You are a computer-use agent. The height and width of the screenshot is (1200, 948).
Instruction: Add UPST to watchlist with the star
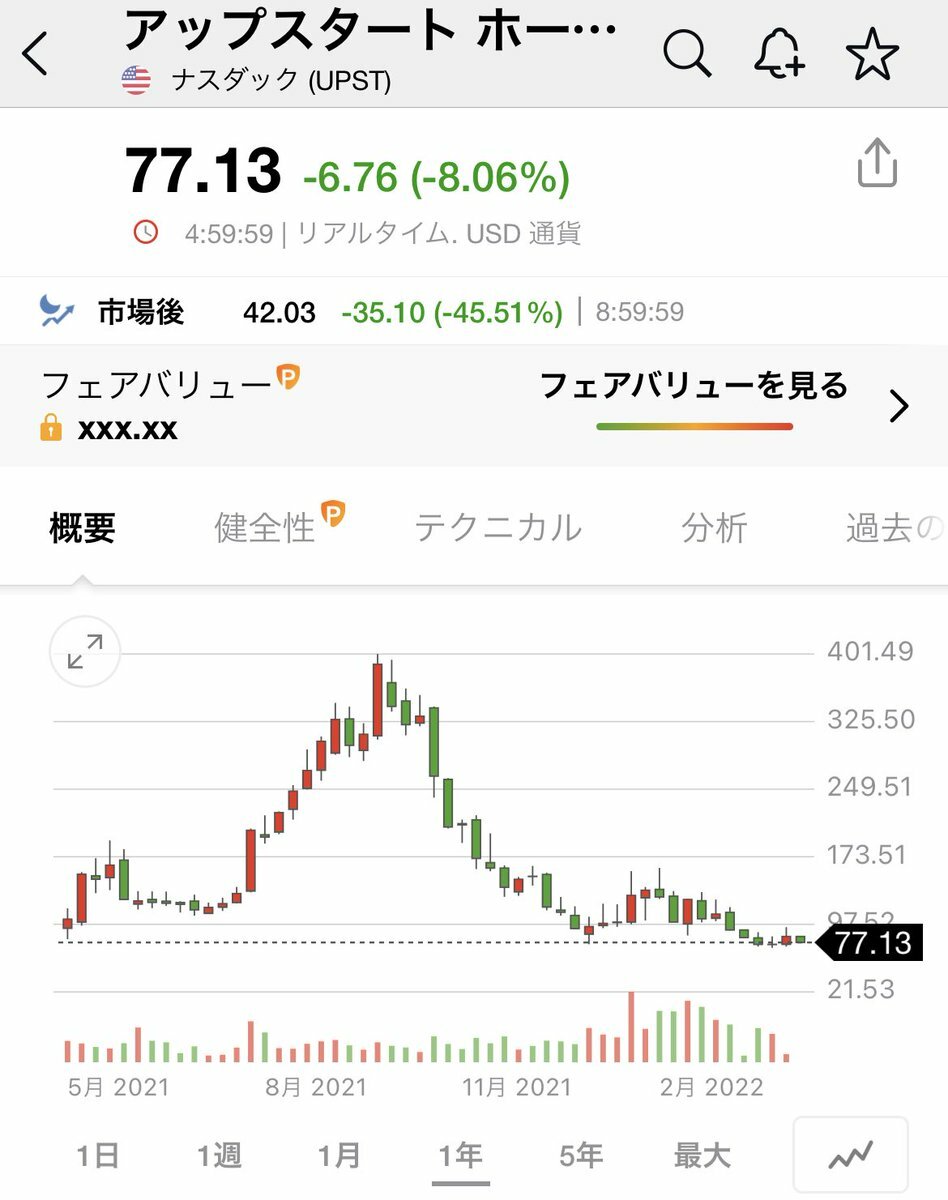click(872, 54)
